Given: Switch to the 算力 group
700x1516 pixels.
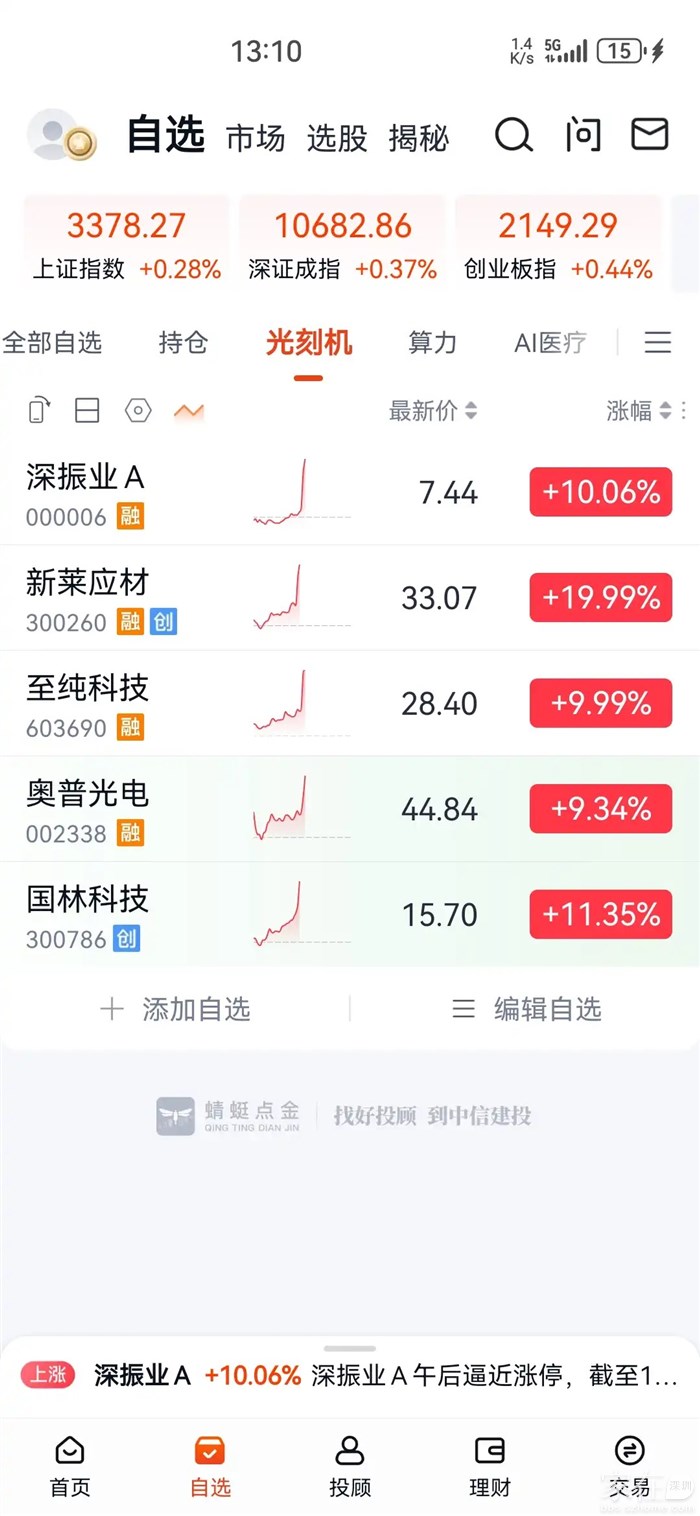Looking at the screenshot, I should click(x=432, y=343).
